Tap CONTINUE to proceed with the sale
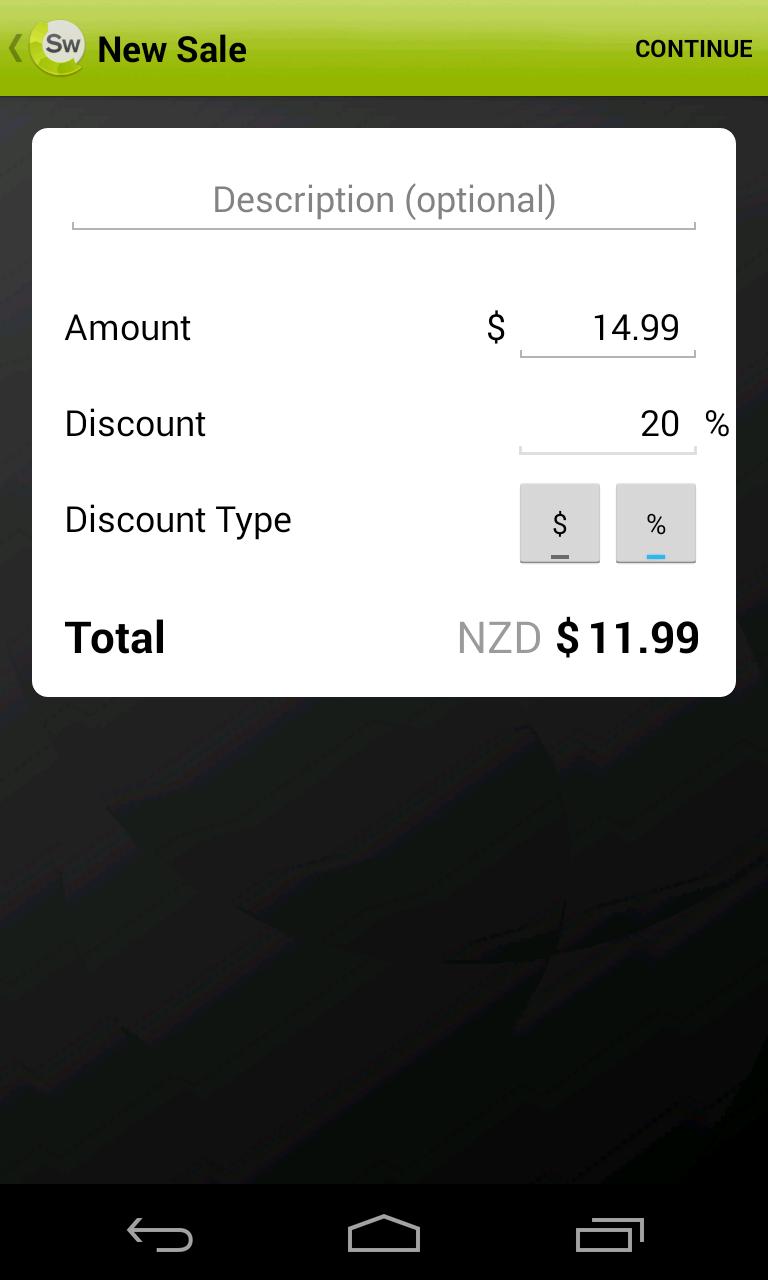The image size is (768, 1280). 693,49
